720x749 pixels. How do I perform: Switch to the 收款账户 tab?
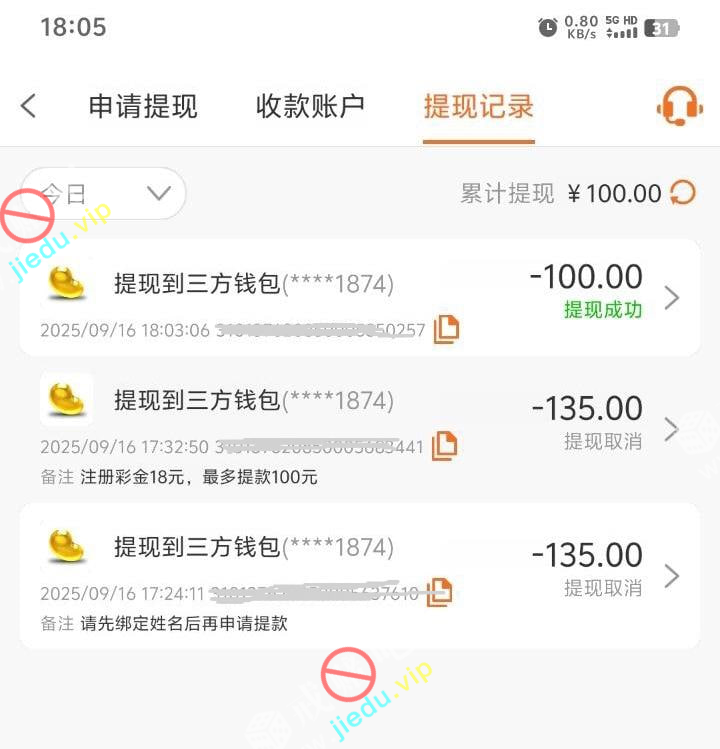coord(310,106)
